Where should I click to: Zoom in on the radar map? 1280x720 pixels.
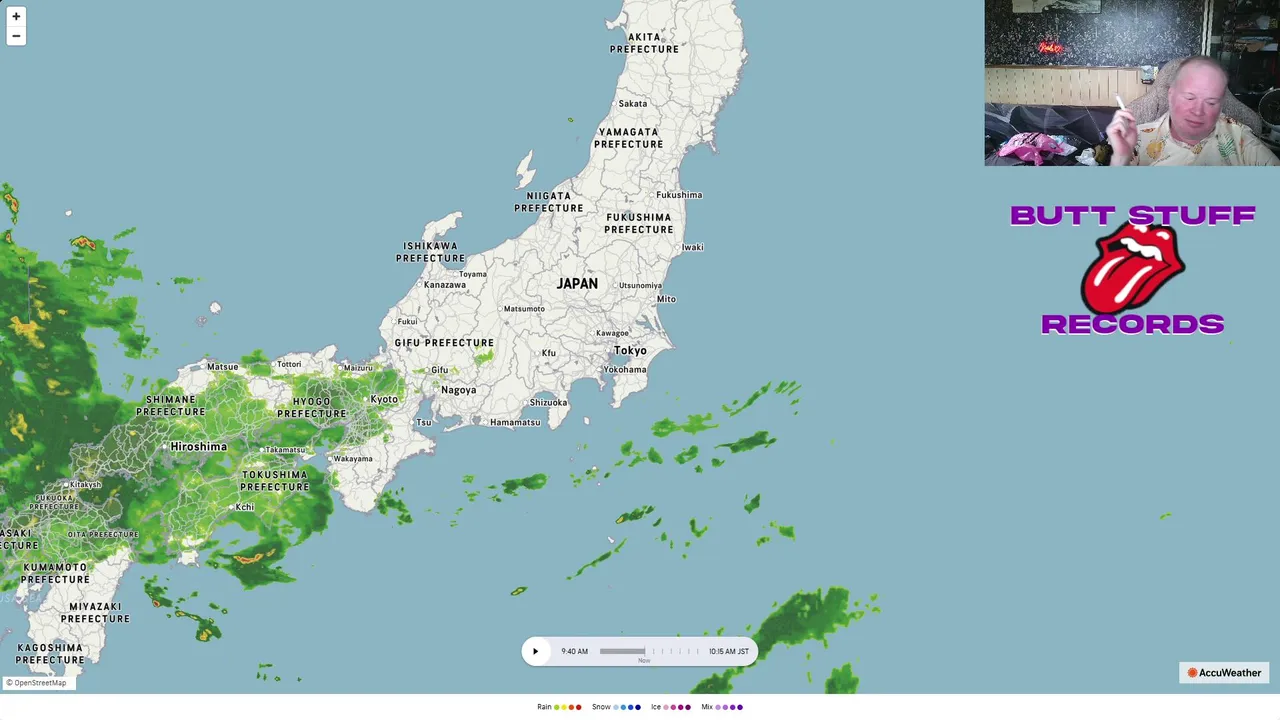(16, 16)
